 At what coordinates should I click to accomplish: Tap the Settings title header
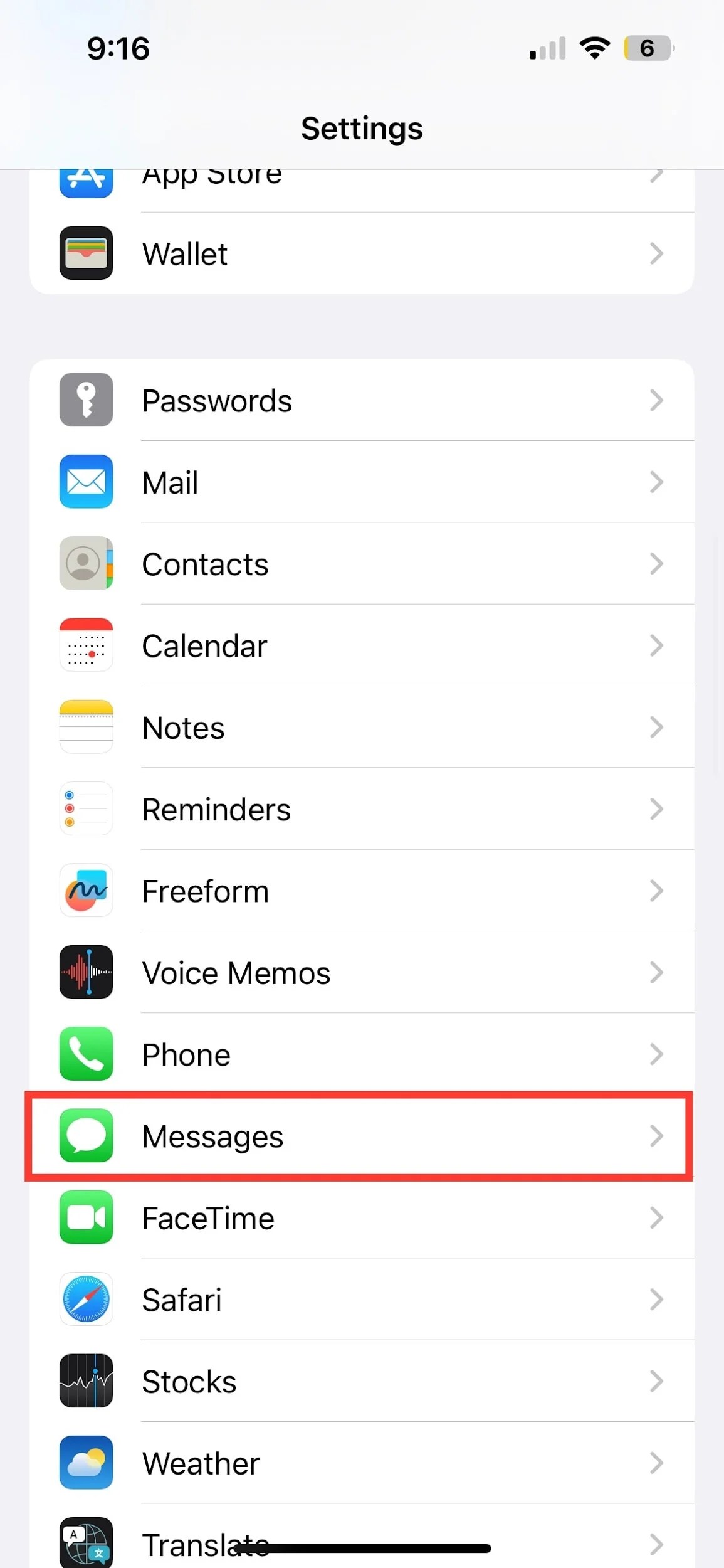362,128
